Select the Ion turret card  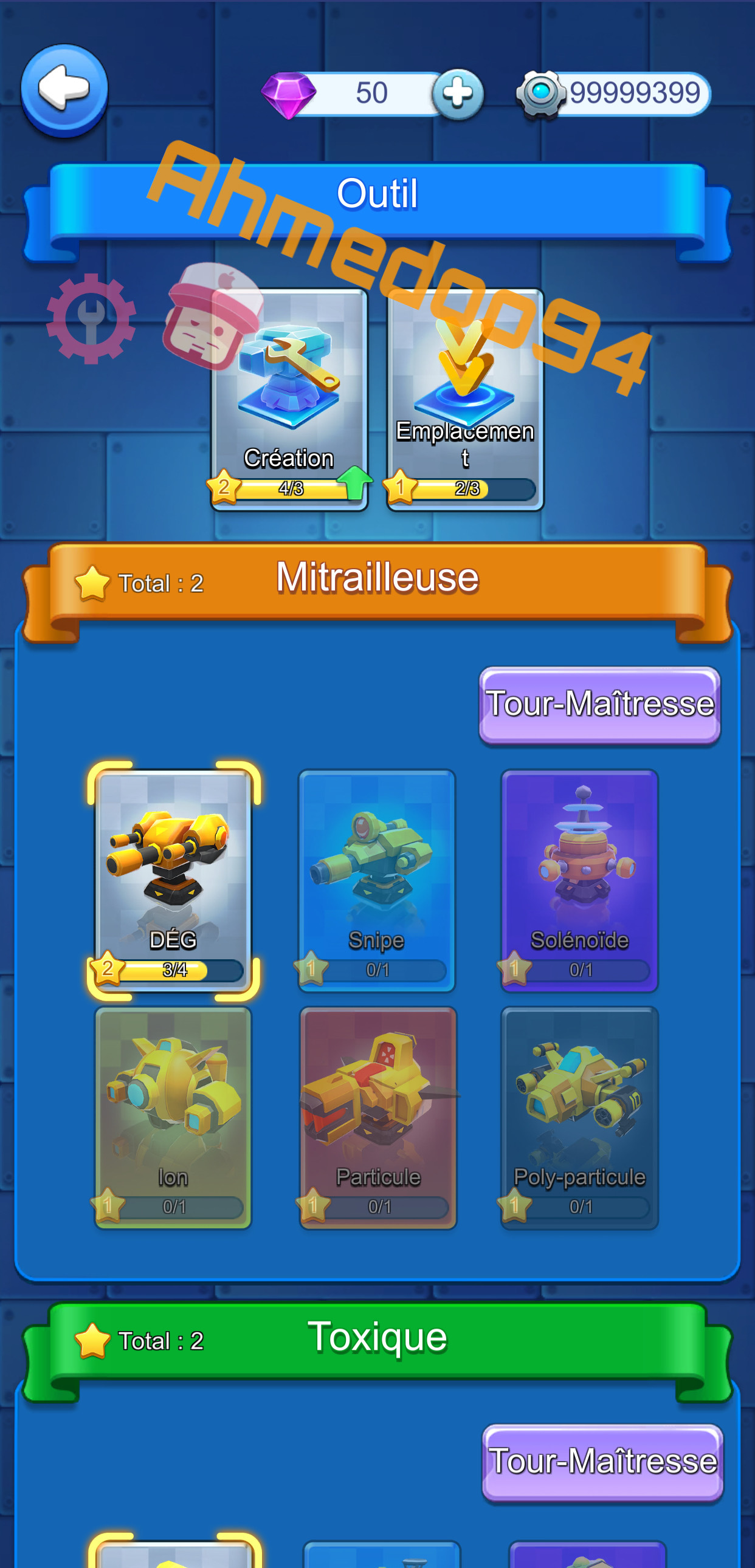pos(173,1117)
